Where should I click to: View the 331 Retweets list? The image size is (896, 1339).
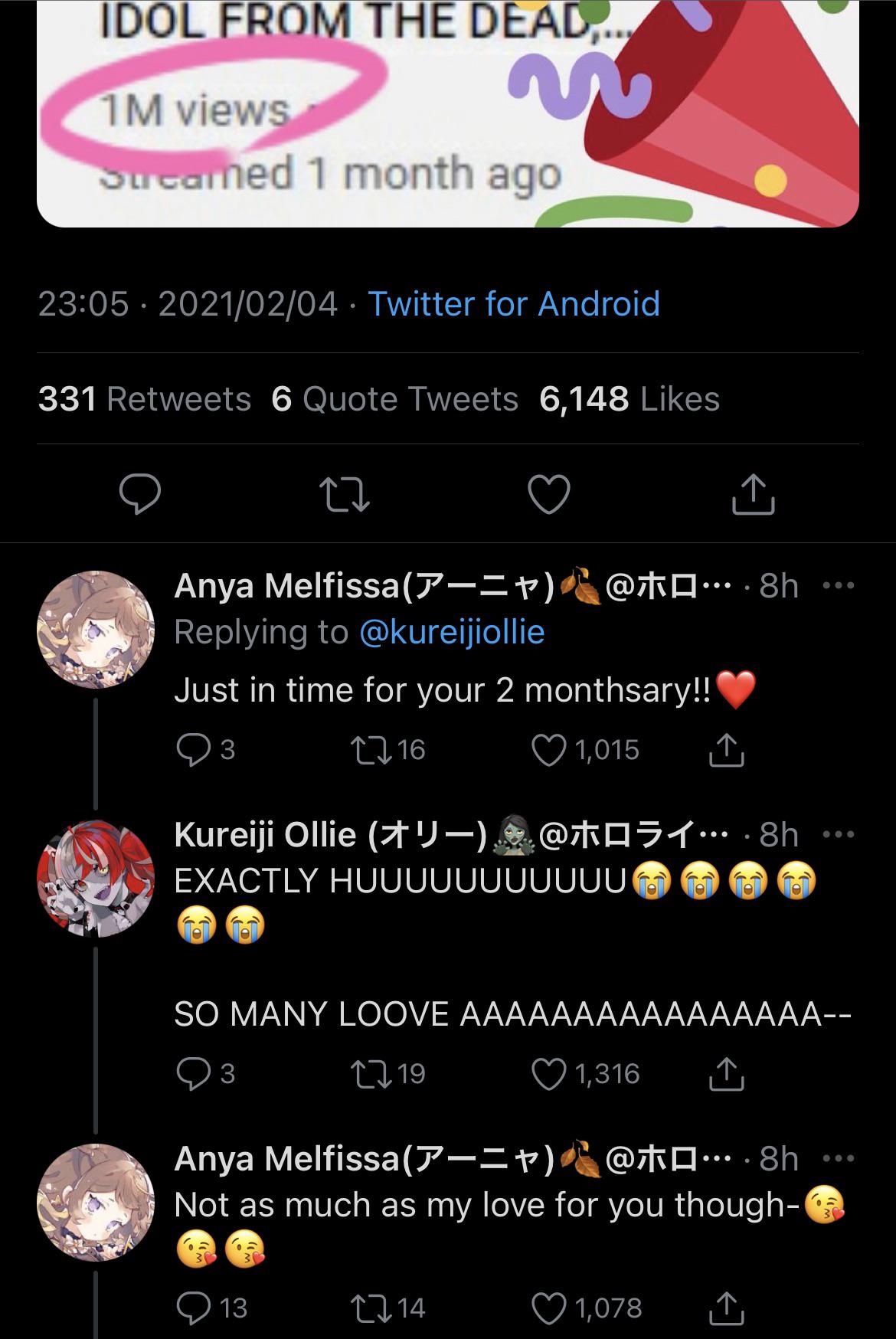145,399
